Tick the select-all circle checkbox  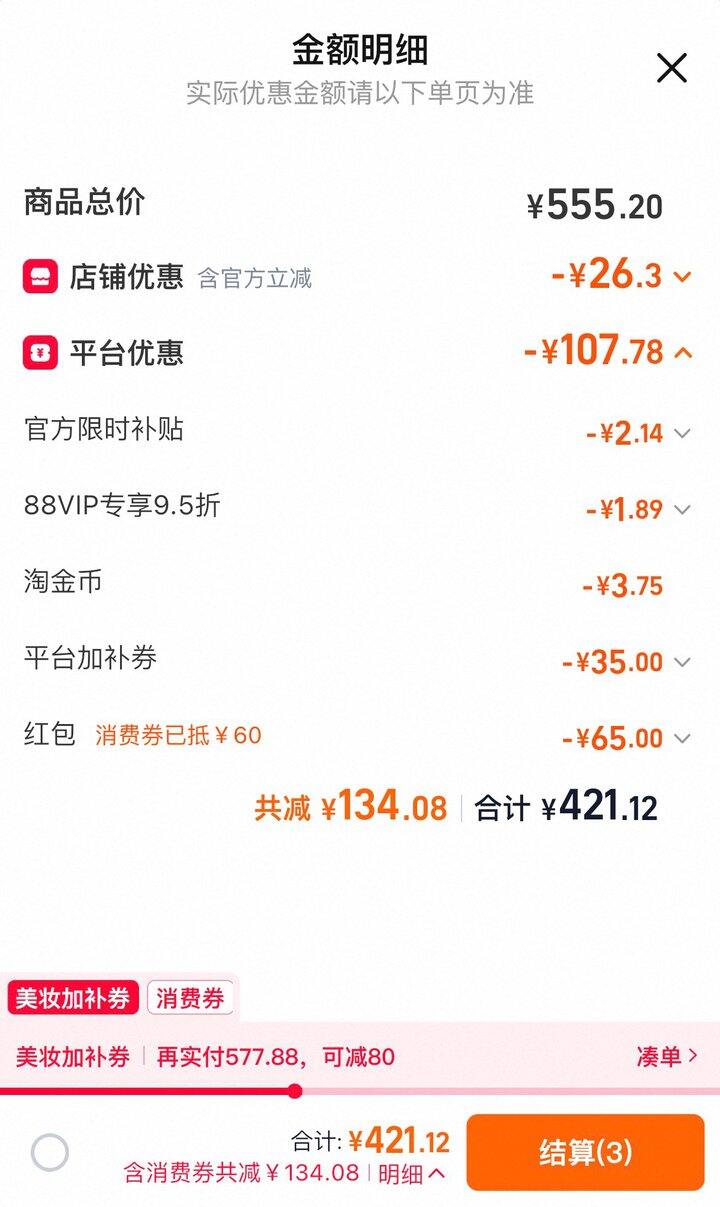coord(50,1152)
